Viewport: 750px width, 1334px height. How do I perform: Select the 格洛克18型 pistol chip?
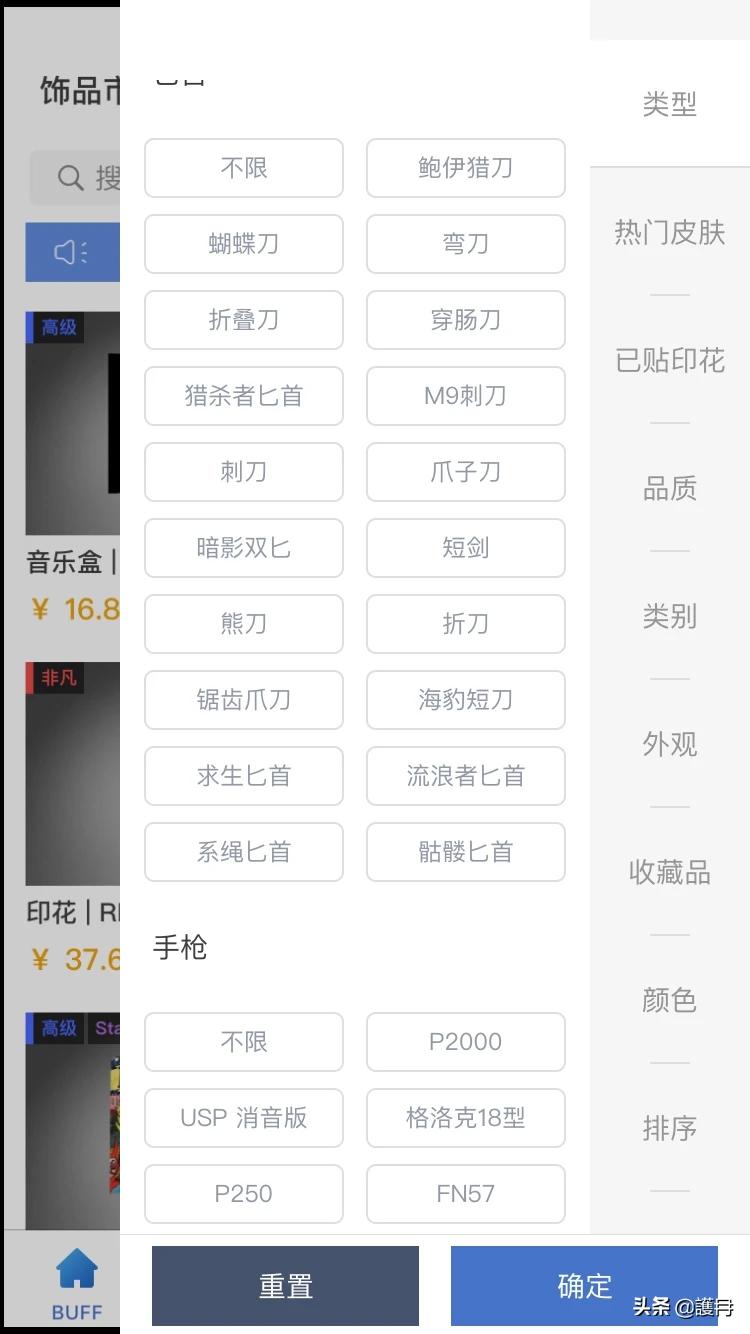coord(465,1118)
